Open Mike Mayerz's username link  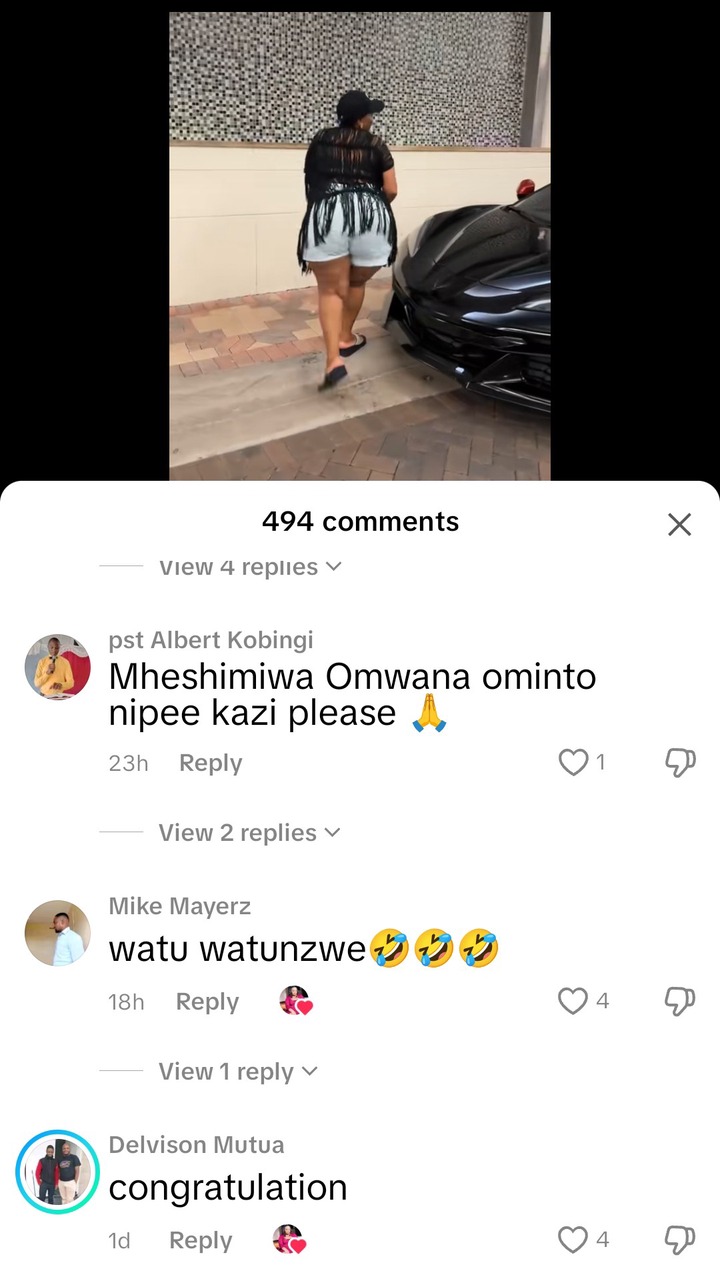pos(180,907)
